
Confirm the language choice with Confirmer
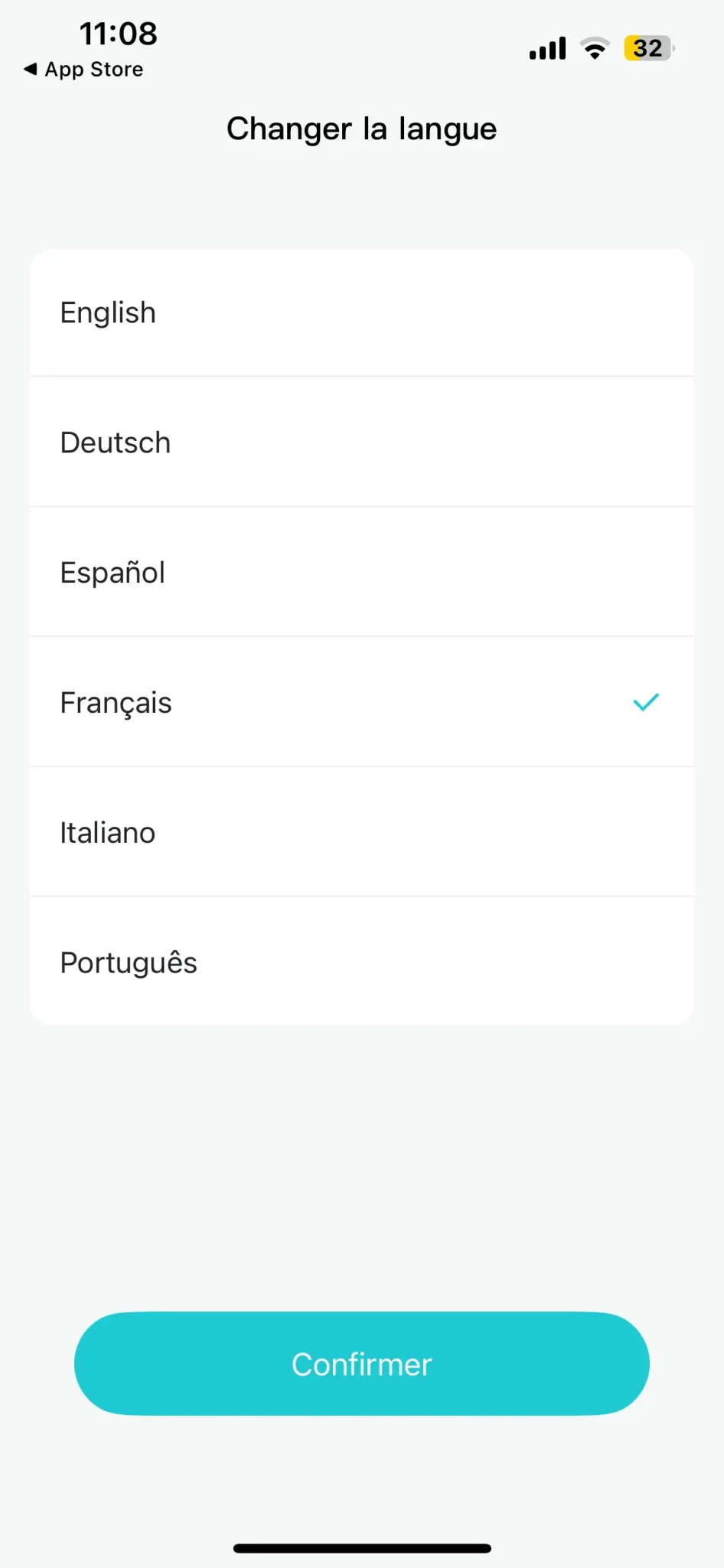click(x=361, y=1364)
